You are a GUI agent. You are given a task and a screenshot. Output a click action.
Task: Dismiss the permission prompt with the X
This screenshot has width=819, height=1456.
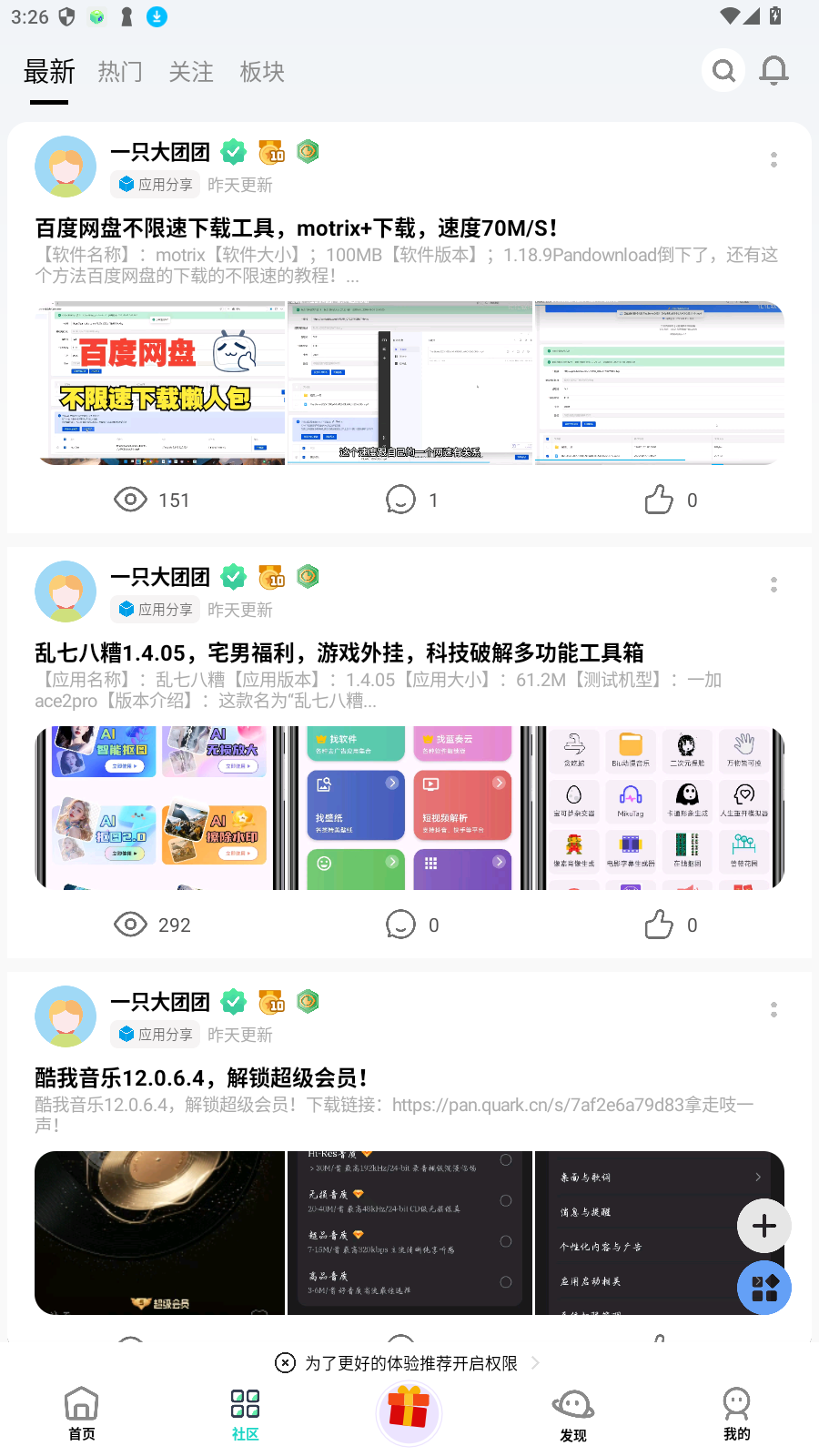click(x=285, y=1363)
